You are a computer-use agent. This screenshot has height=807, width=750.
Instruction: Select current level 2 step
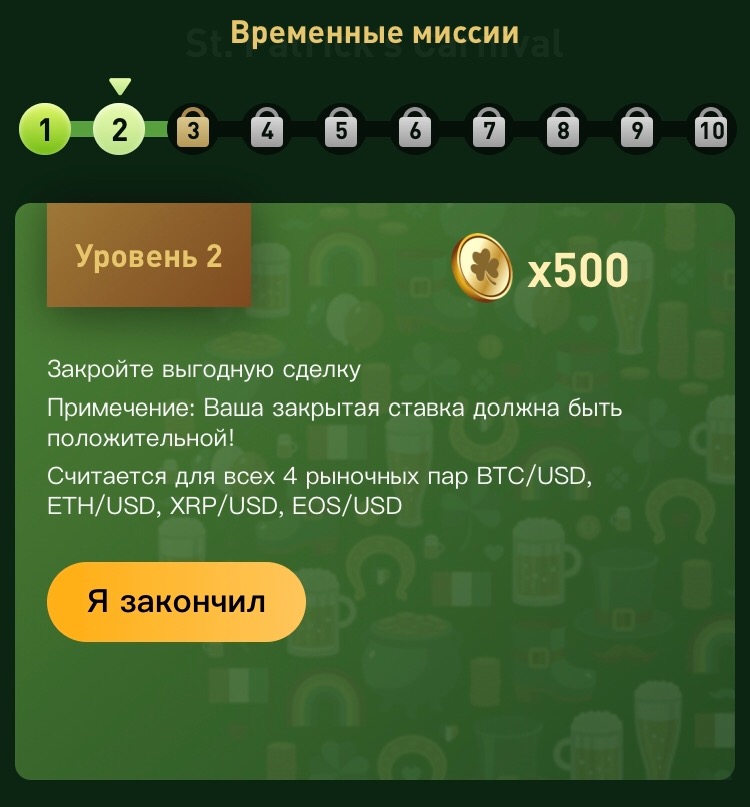tap(120, 130)
